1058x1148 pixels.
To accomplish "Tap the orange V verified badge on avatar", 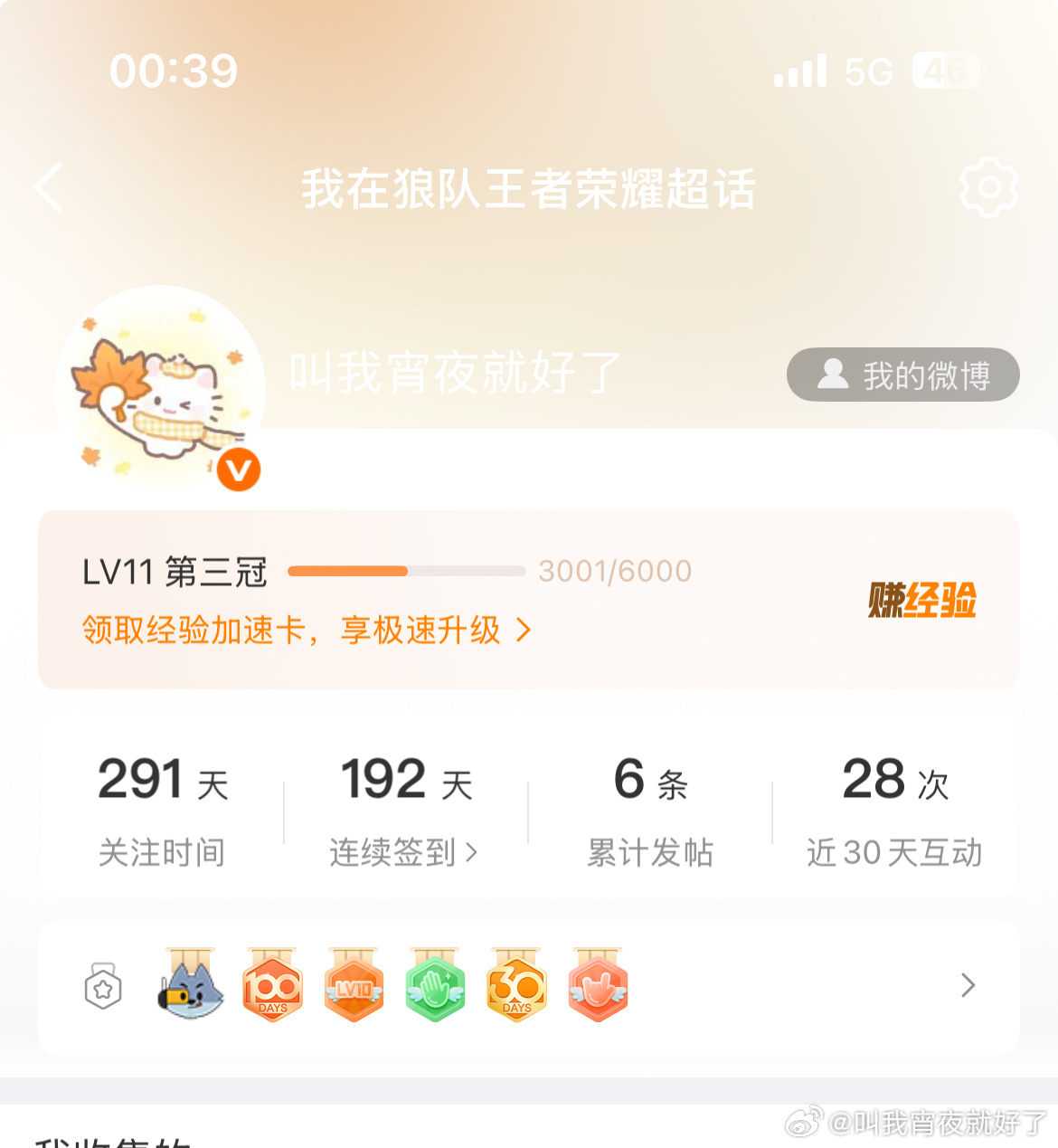I will point(238,469).
